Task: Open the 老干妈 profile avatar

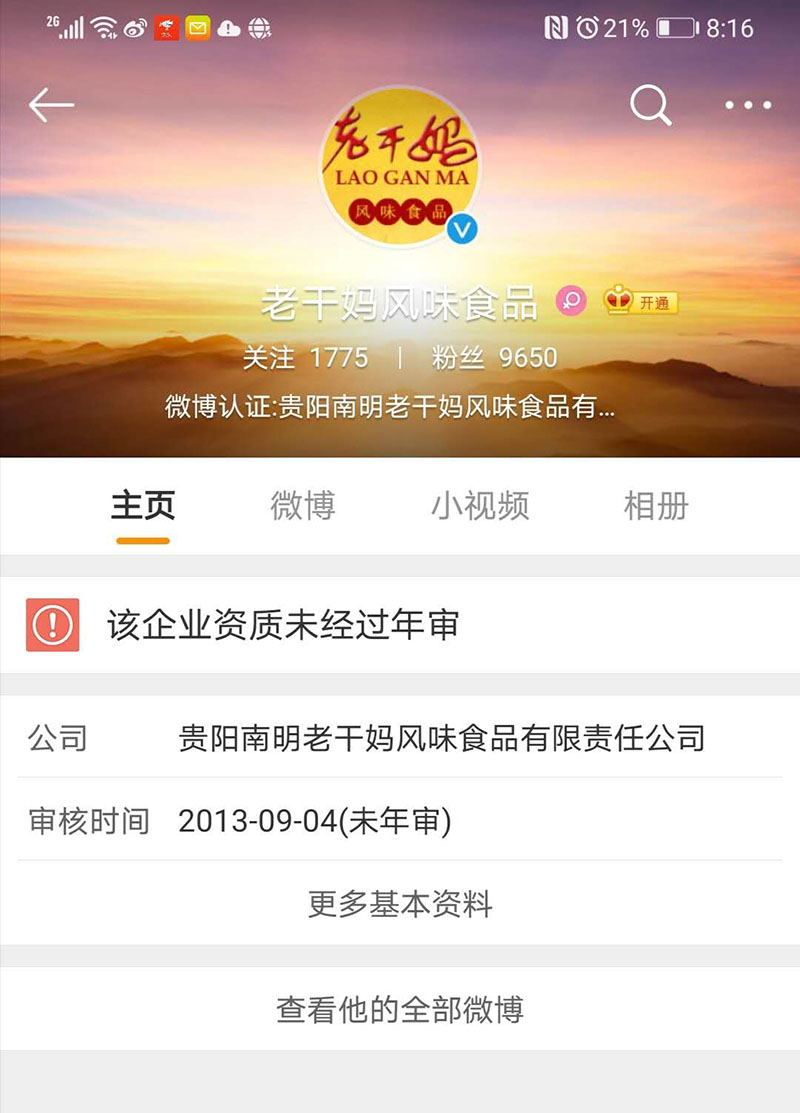Action: point(400,167)
